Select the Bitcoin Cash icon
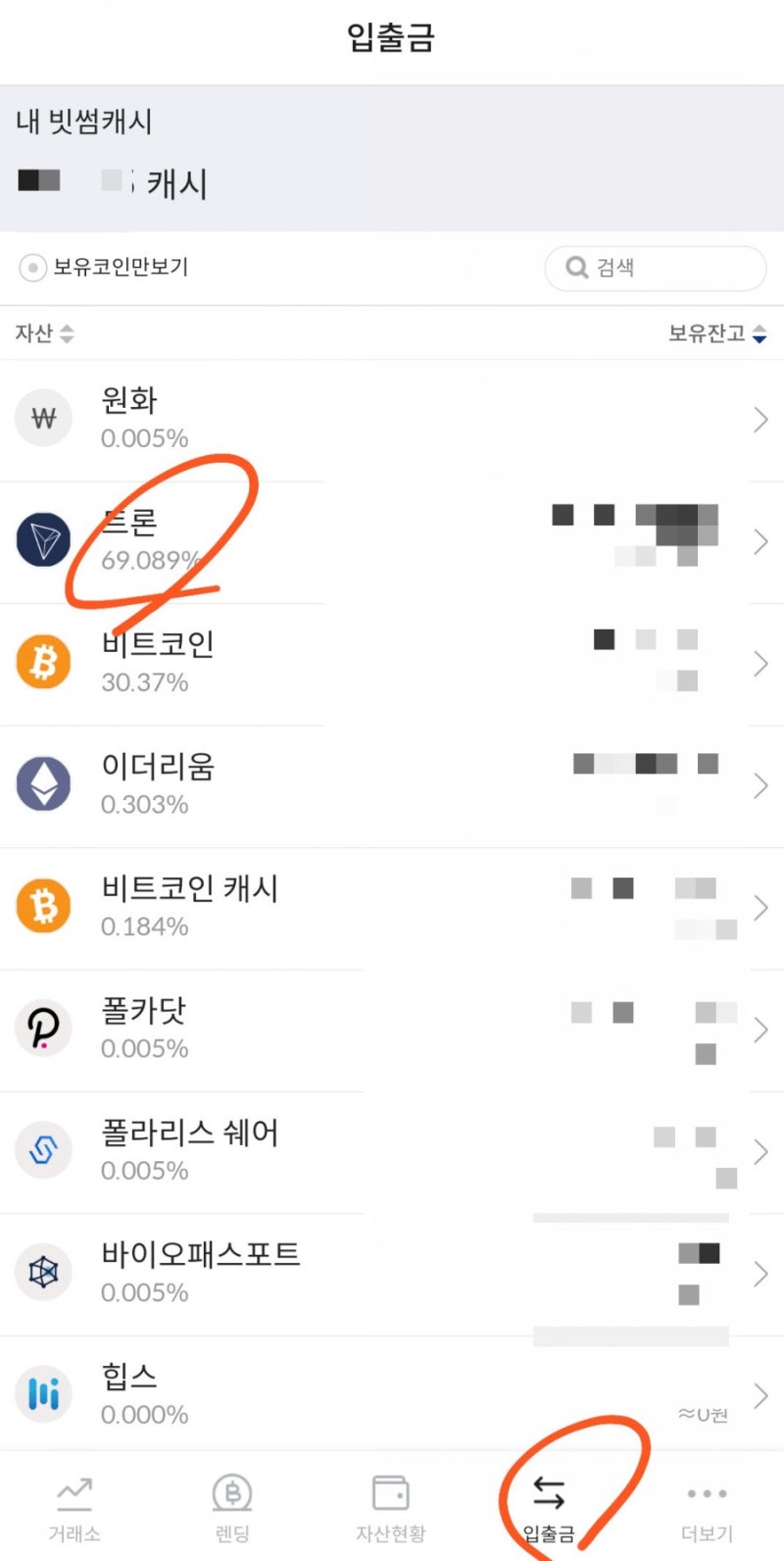The height and width of the screenshot is (1561, 784). (x=41, y=906)
